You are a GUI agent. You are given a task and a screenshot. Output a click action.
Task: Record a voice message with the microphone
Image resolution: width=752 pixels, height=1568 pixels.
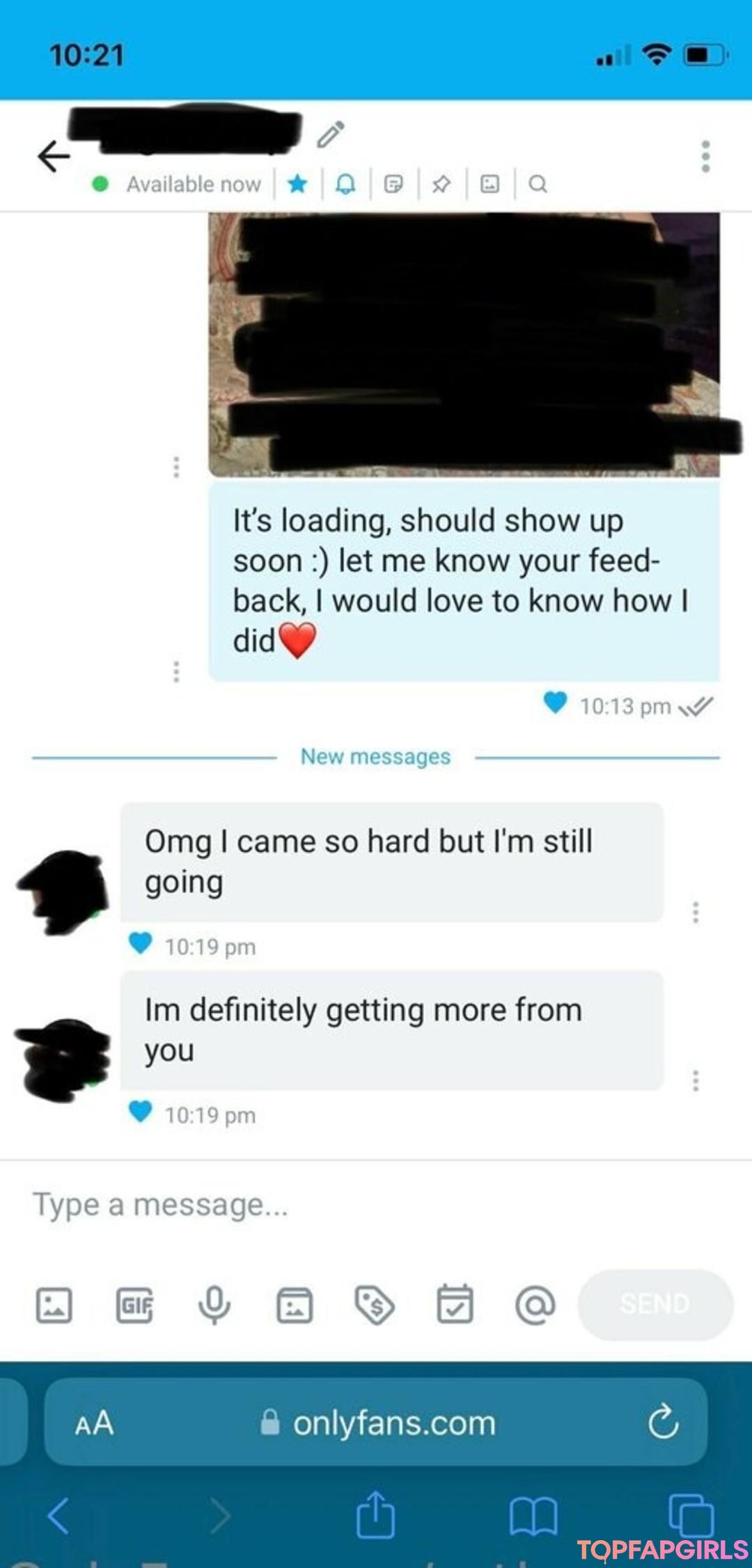tap(214, 1305)
